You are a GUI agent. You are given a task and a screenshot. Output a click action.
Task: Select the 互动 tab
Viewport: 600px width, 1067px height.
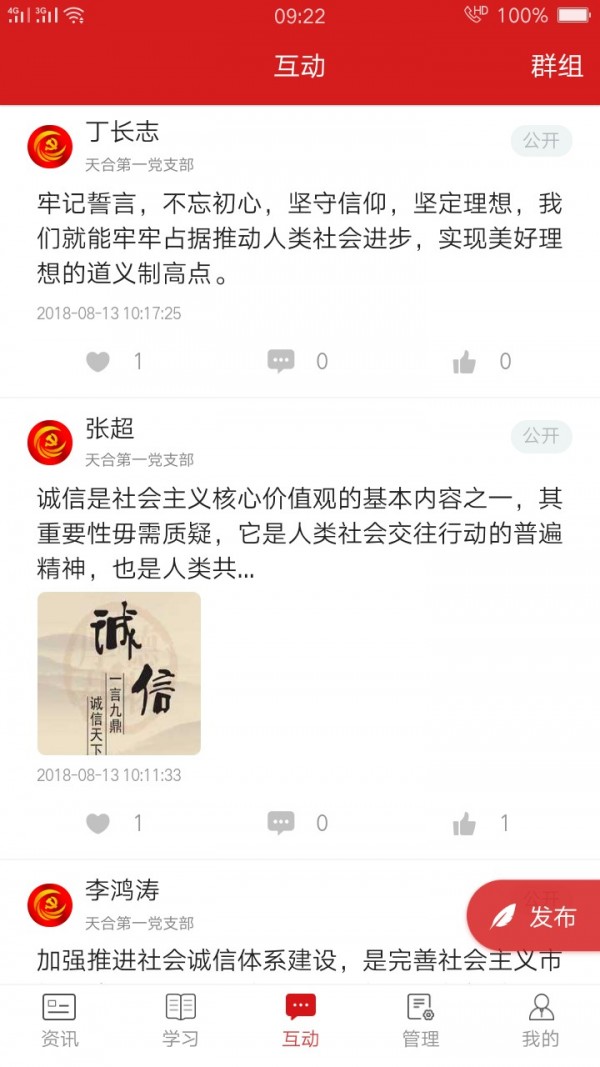(x=300, y=1020)
